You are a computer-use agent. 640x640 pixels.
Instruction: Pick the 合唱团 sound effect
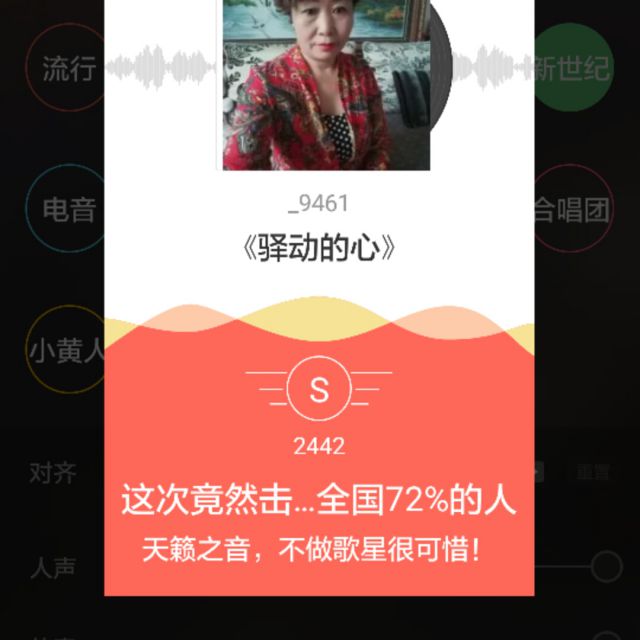[x=573, y=210]
